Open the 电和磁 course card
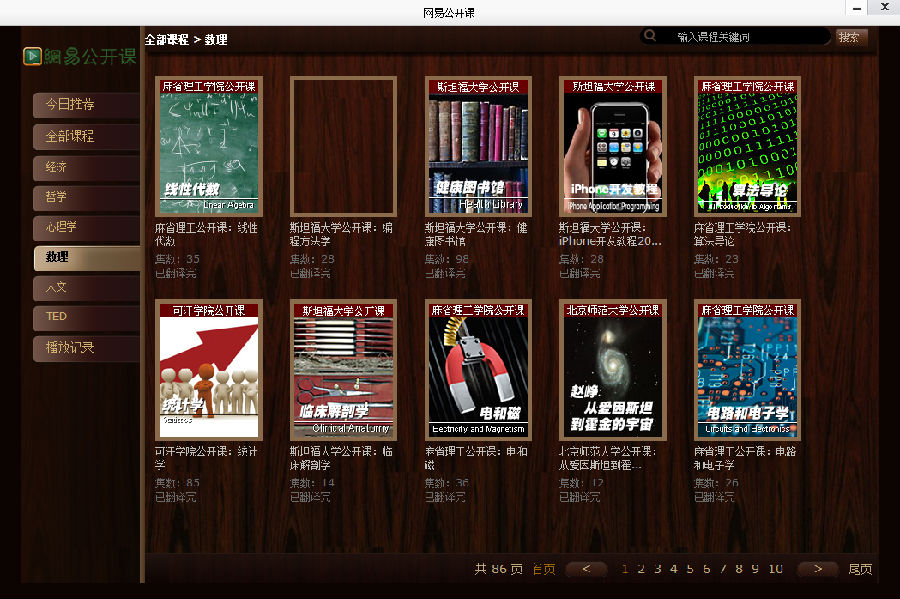 pyautogui.click(x=478, y=370)
